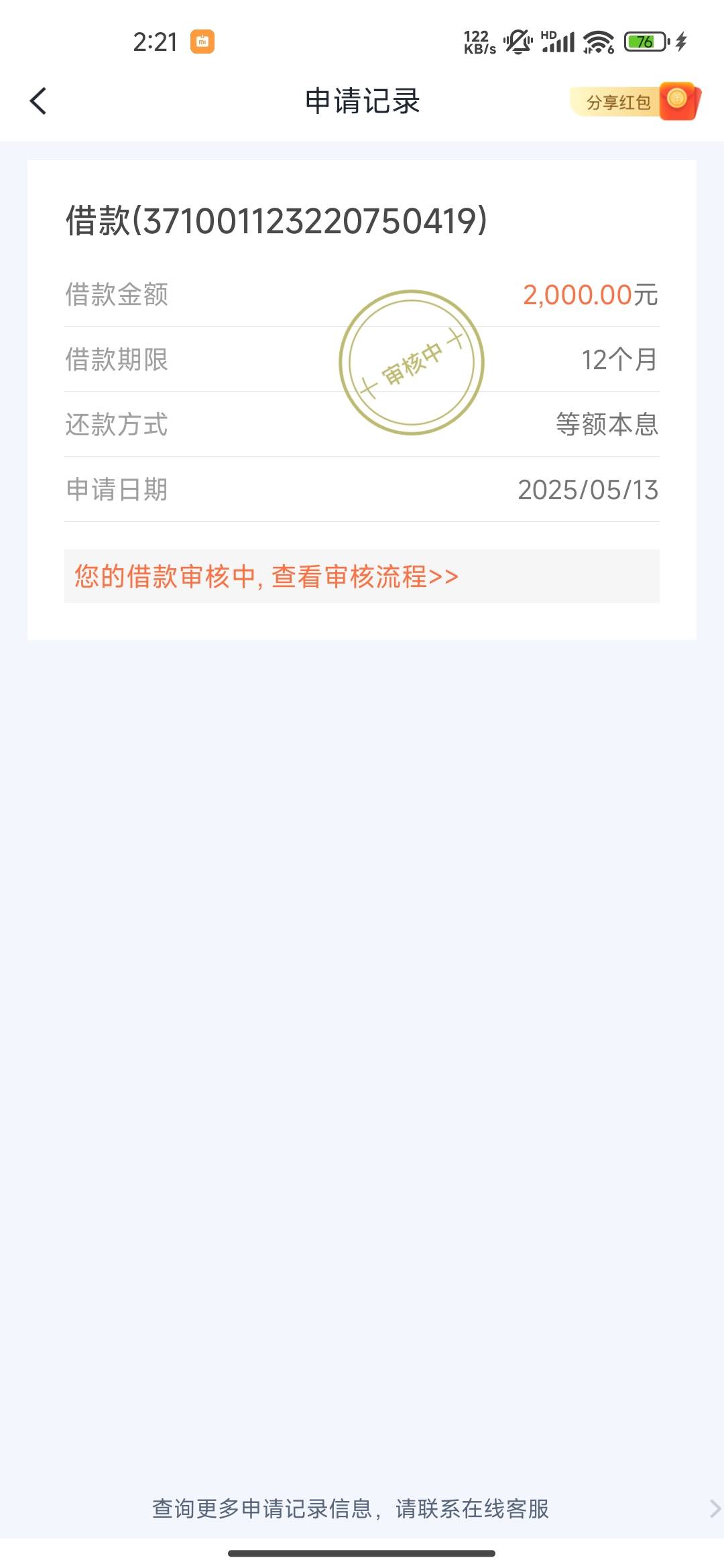Go back using the top-left arrow
The width and height of the screenshot is (724, 1568).
click(38, 101)
